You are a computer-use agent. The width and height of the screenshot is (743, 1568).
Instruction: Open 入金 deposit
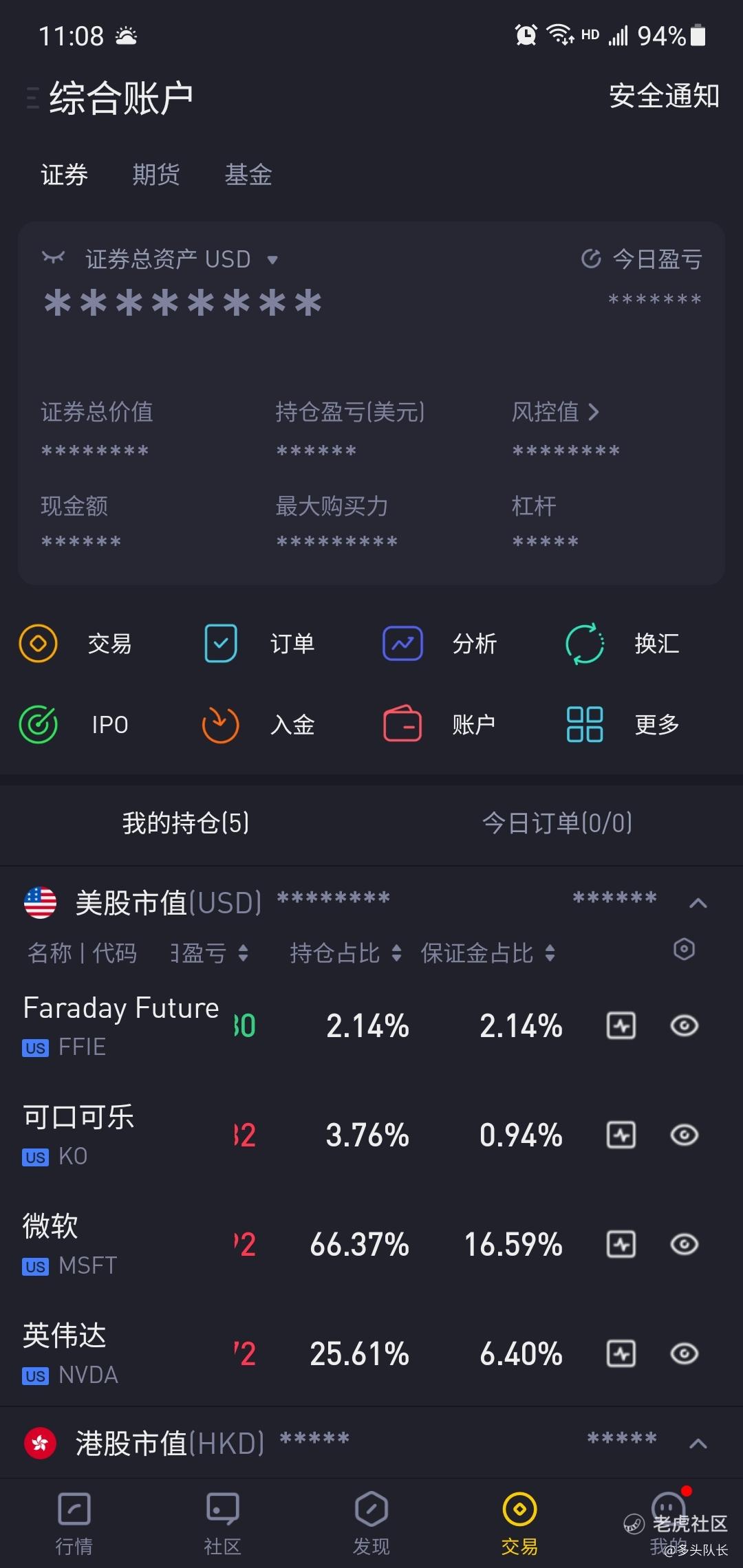[x=259, y=725]
